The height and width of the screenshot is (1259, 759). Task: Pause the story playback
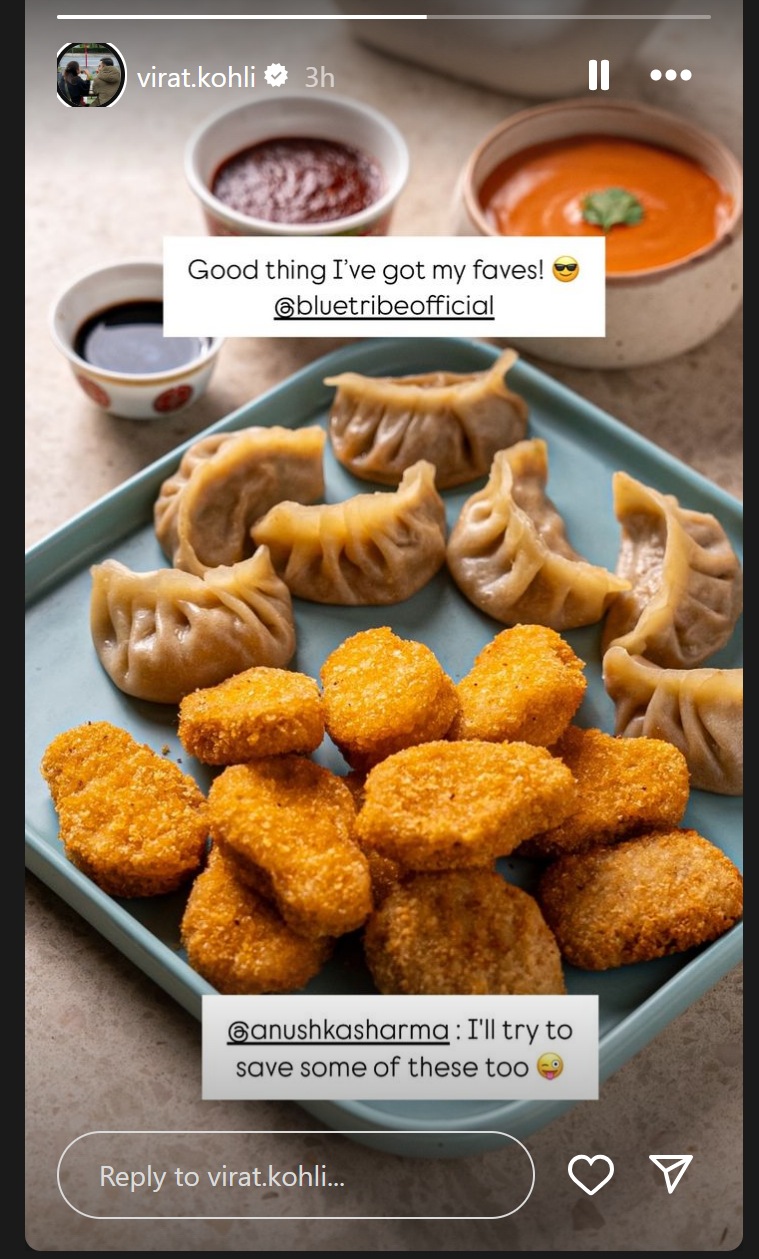(x=599, y=75)
